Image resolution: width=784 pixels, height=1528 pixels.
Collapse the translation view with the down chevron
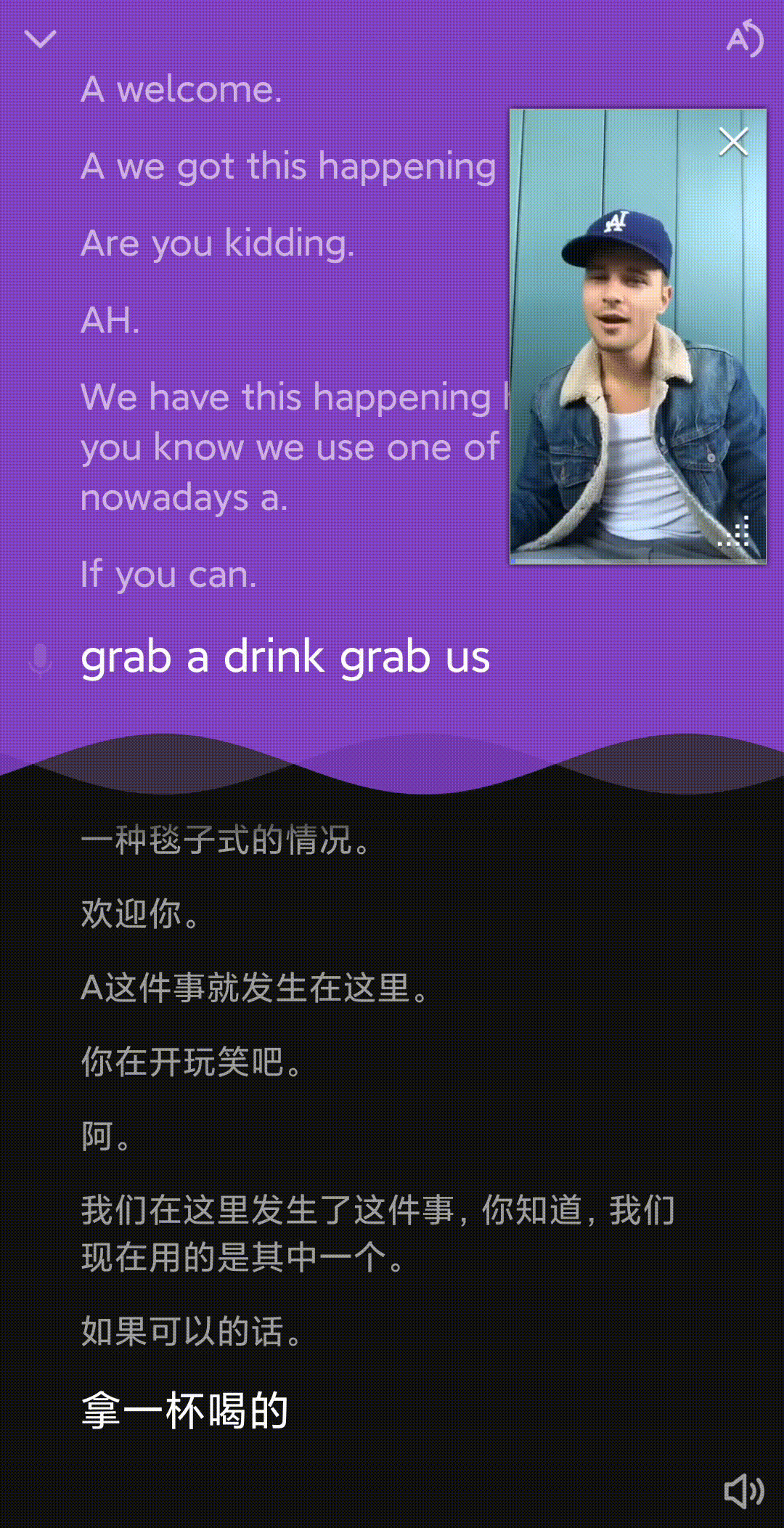40,39
